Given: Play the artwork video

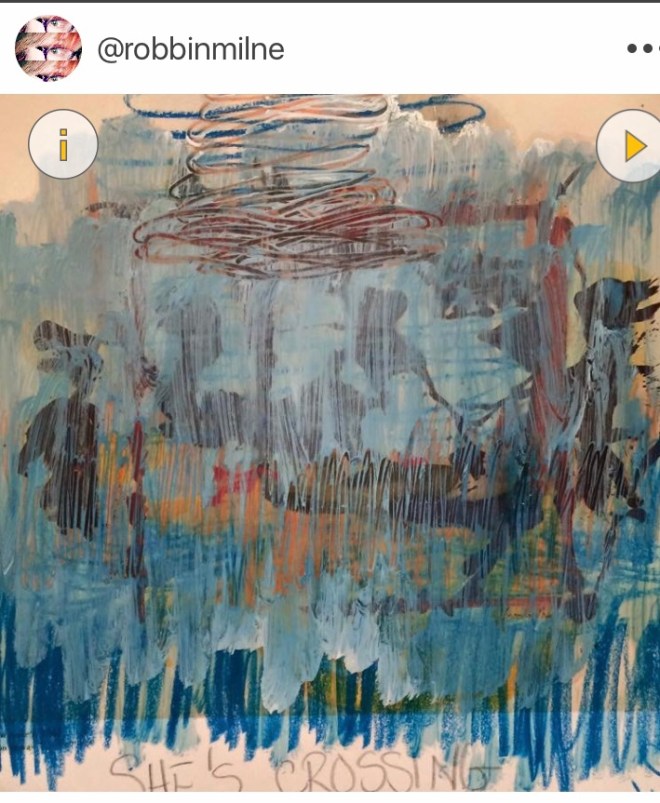Looking at the screenshot, I should pos(632,146).
